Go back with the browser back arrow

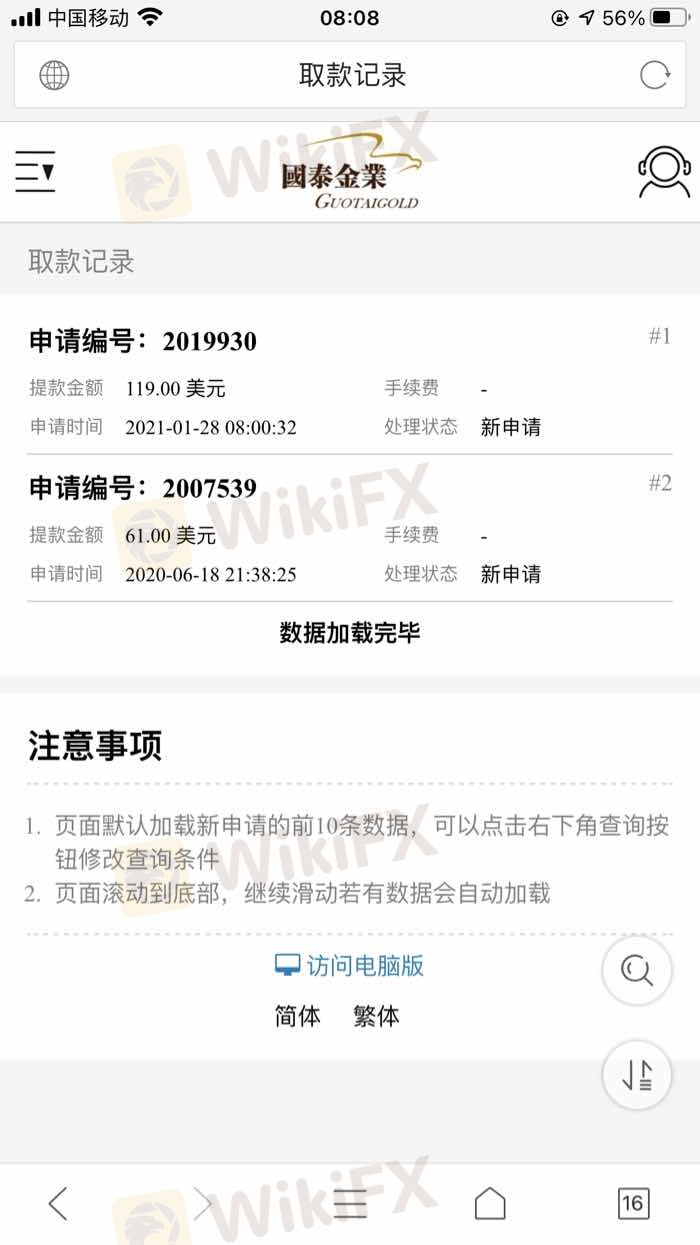click(x=58, y=1203)
